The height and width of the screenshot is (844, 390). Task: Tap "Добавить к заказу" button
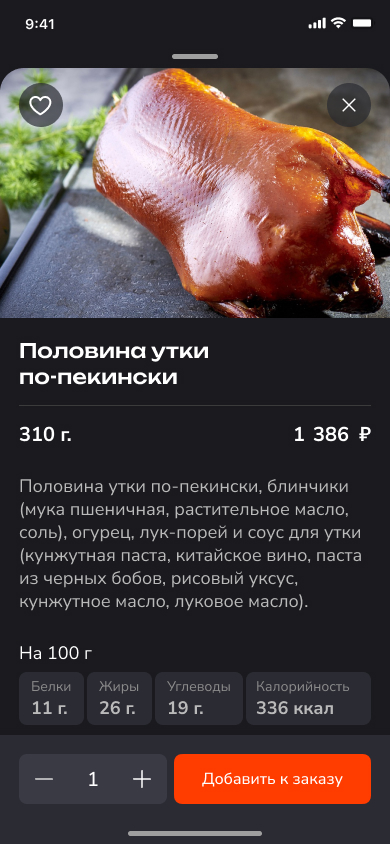click(272, 779)
